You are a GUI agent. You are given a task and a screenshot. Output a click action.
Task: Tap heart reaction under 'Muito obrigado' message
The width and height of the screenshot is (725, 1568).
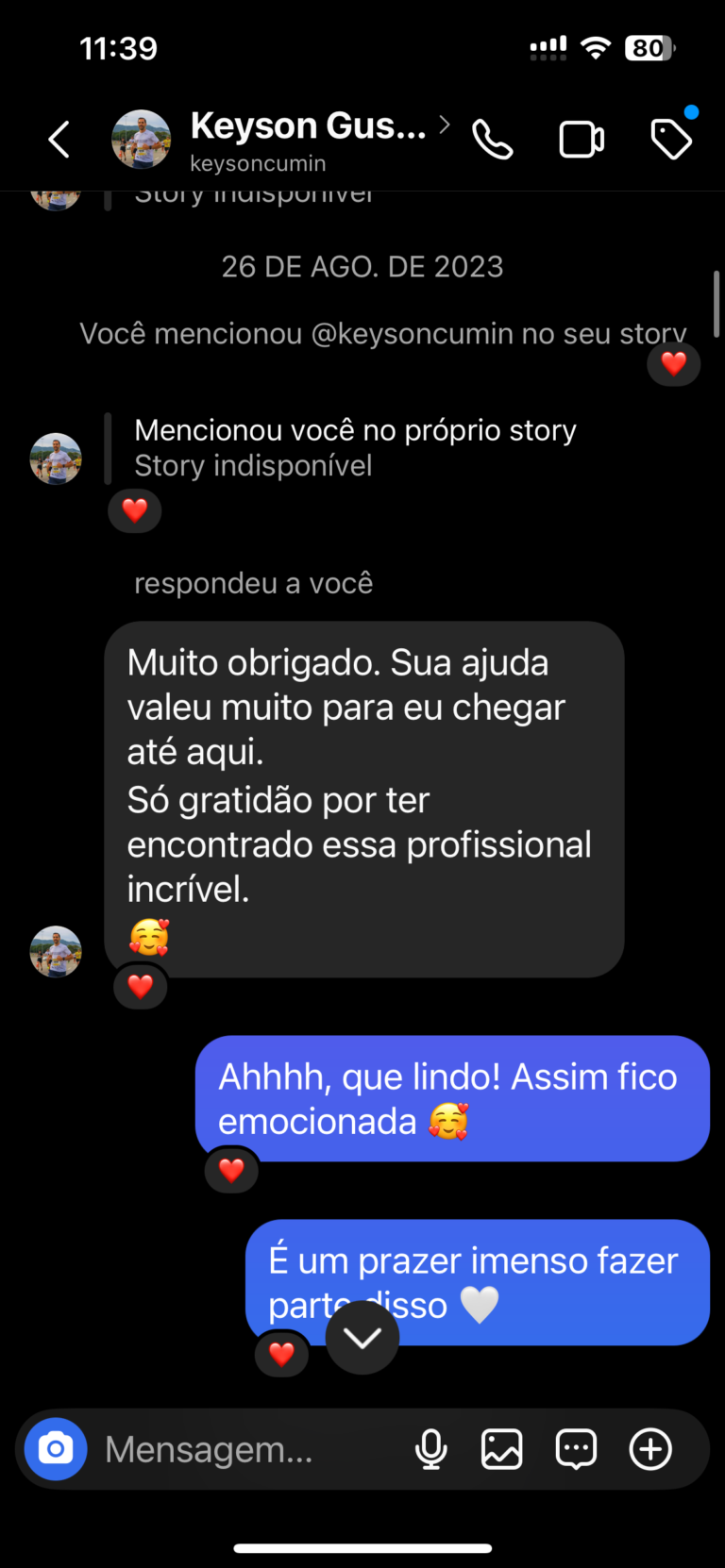[x=141, y=987]
